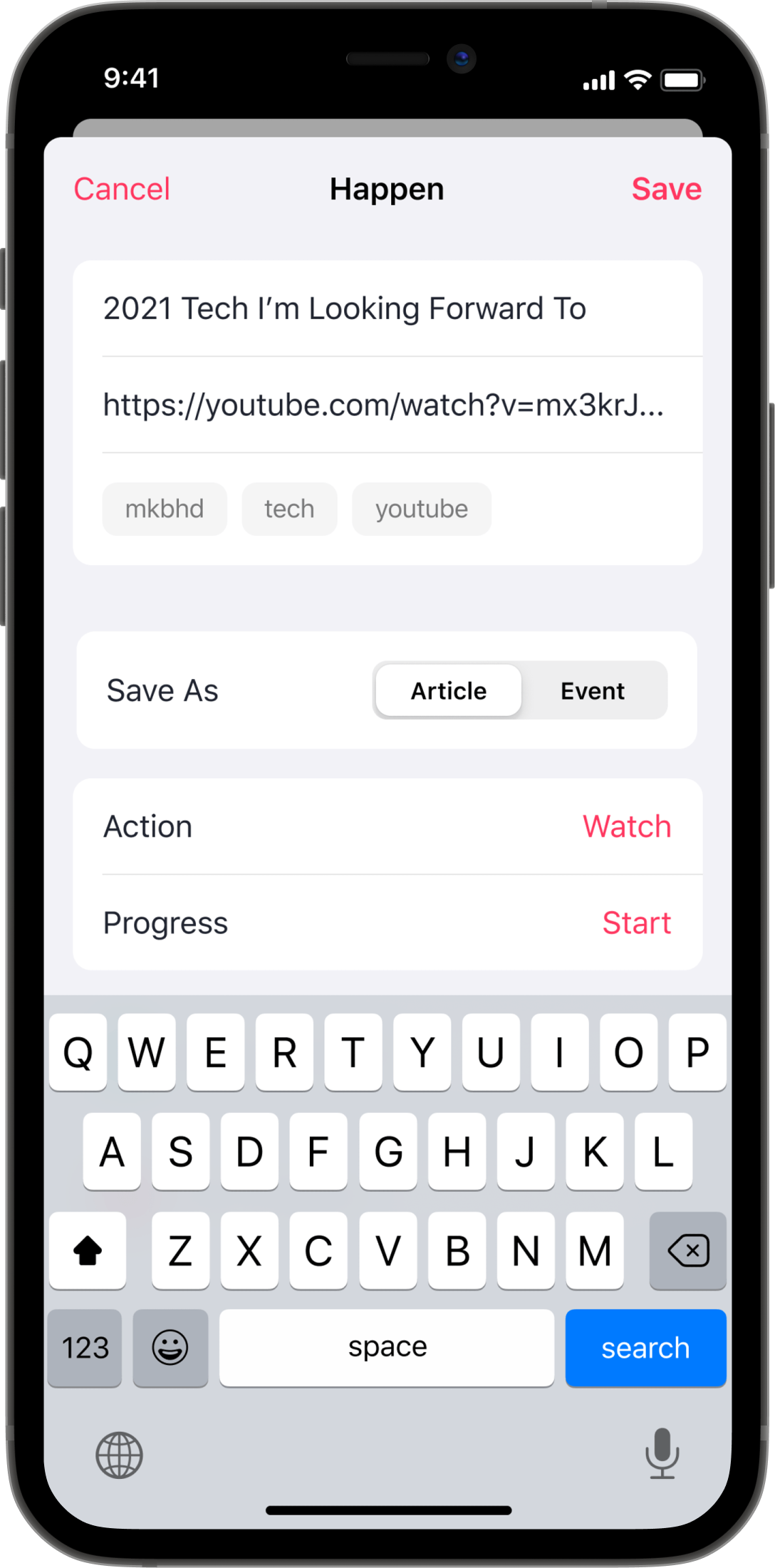Change the Progress value Start
775x1568 pixels.
636,923
